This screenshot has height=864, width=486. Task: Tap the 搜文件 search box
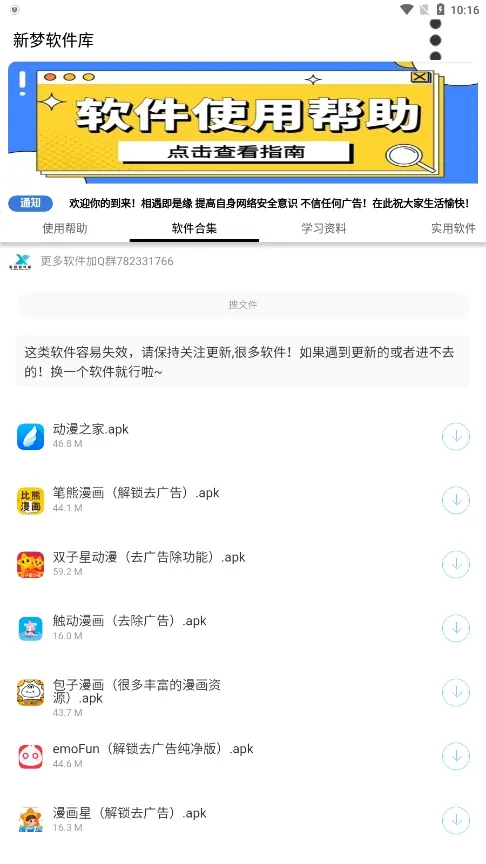(x=243, y=305)
